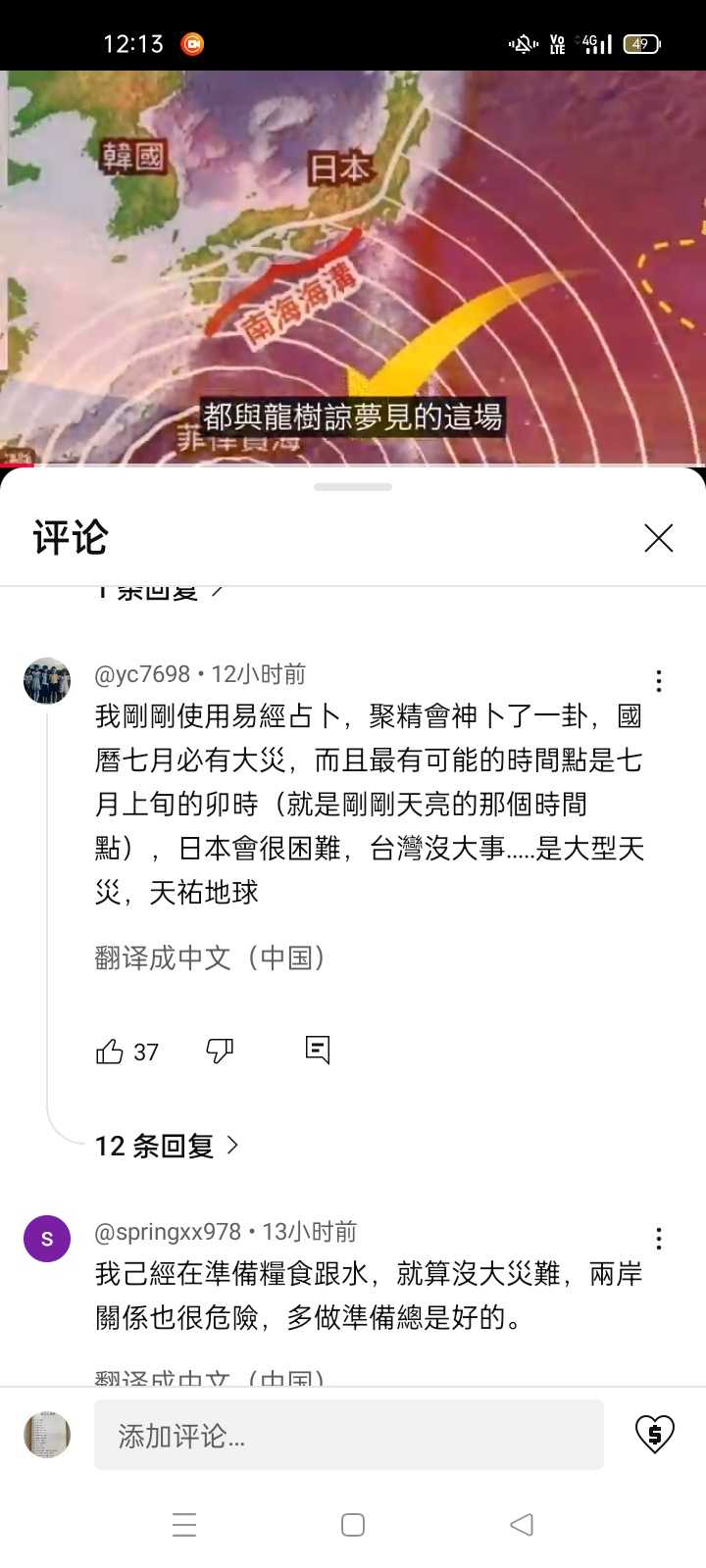The image size is (706, 1568).
Task: Go to the system home screen
Action: point(353,1525)
